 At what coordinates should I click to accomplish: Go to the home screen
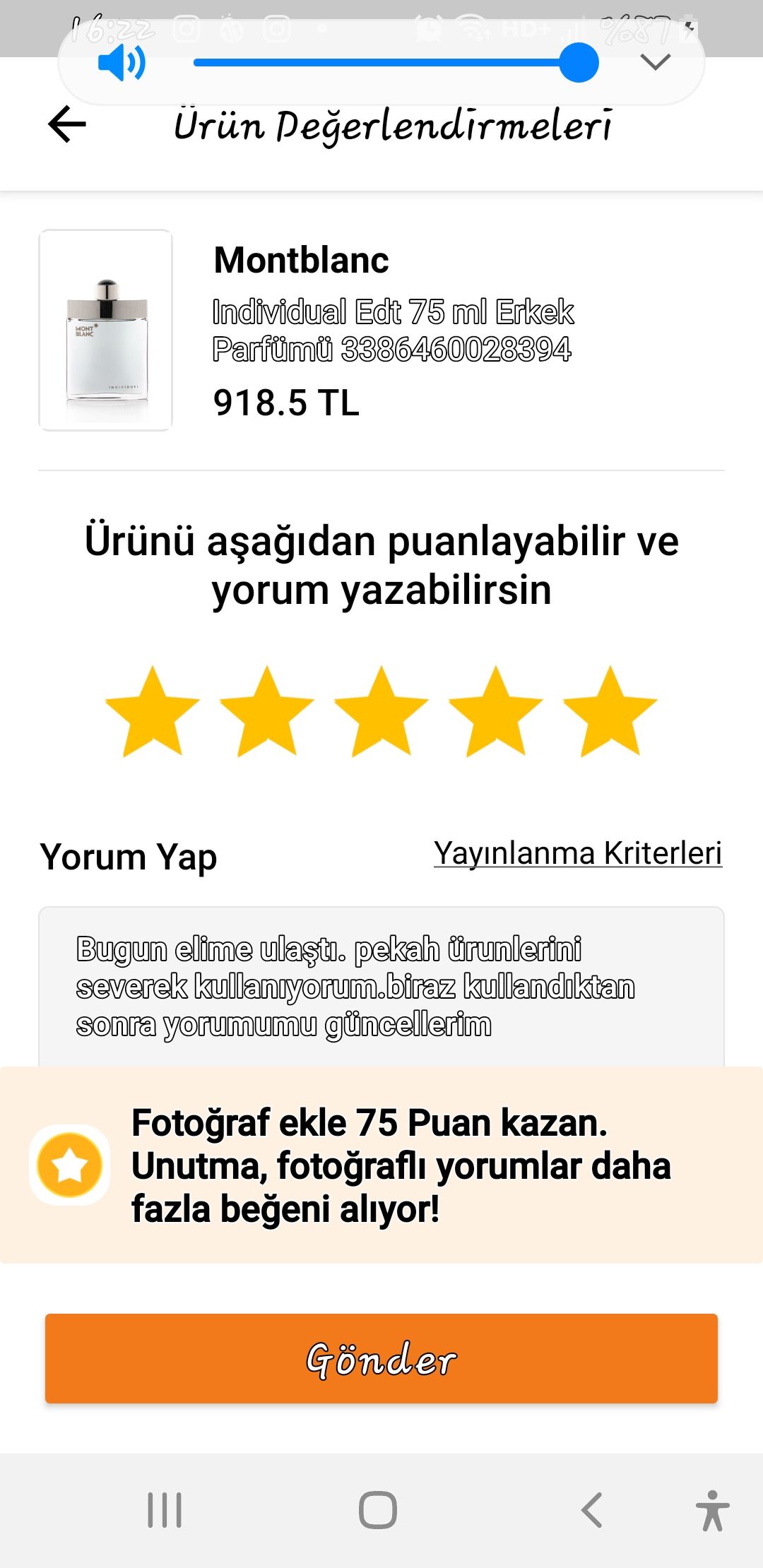[378, 1510]
